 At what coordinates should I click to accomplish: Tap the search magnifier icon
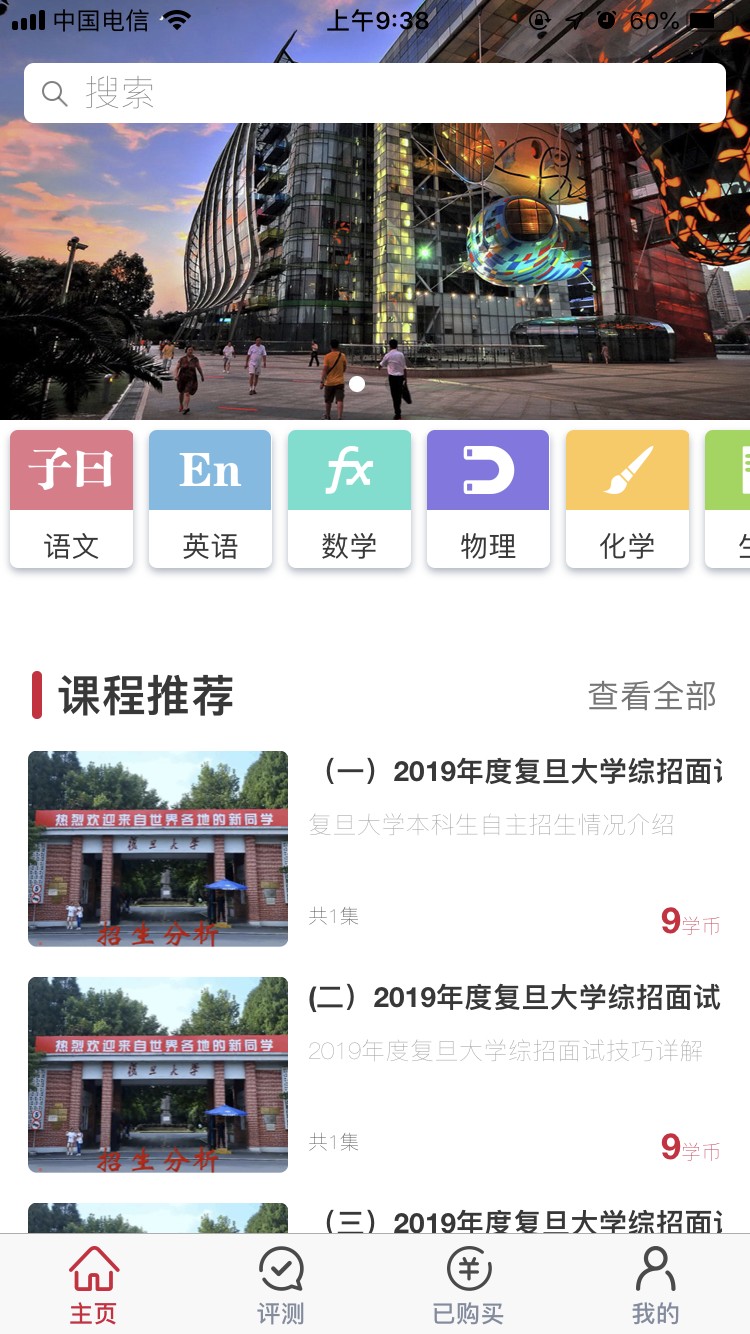[55, 93]
